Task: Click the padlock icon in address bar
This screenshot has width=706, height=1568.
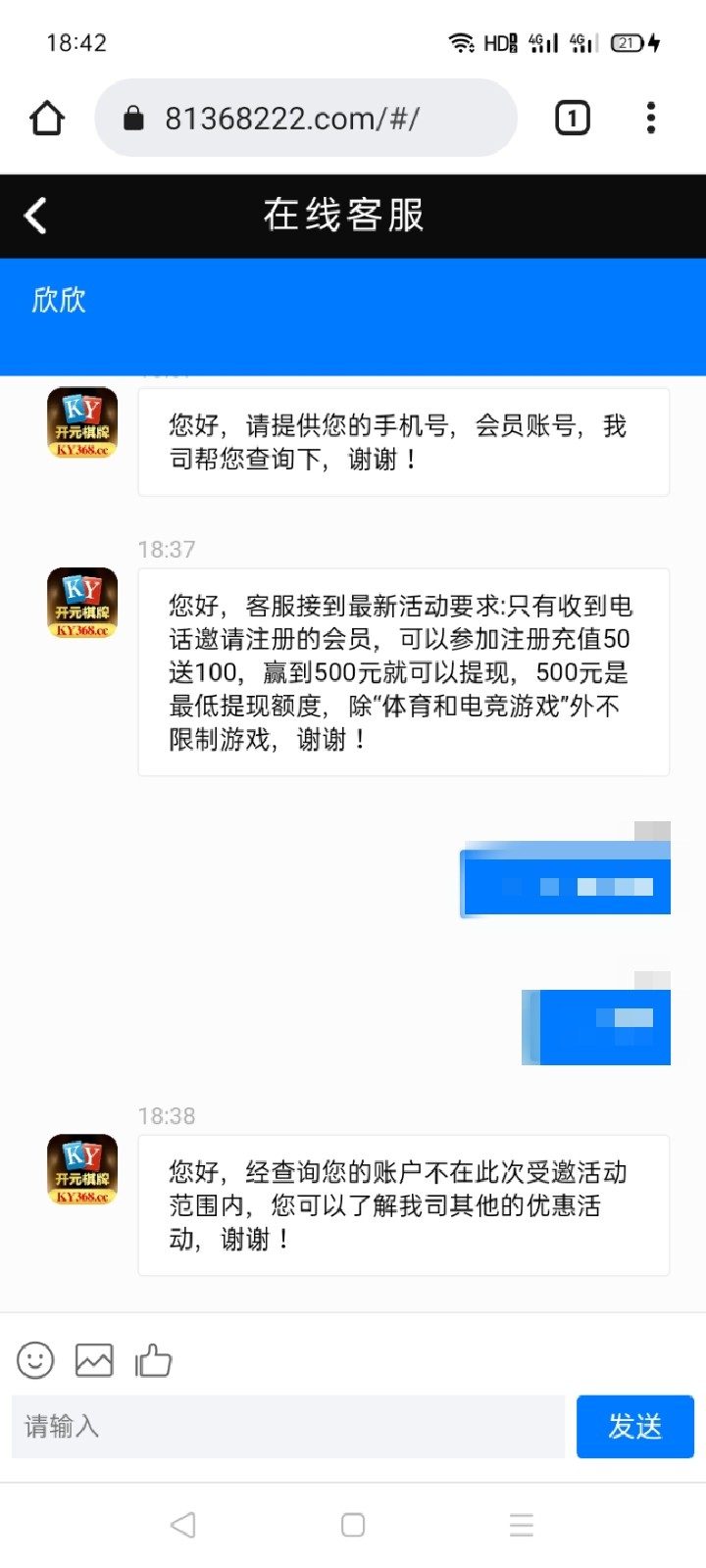Action: click(133, 117)
